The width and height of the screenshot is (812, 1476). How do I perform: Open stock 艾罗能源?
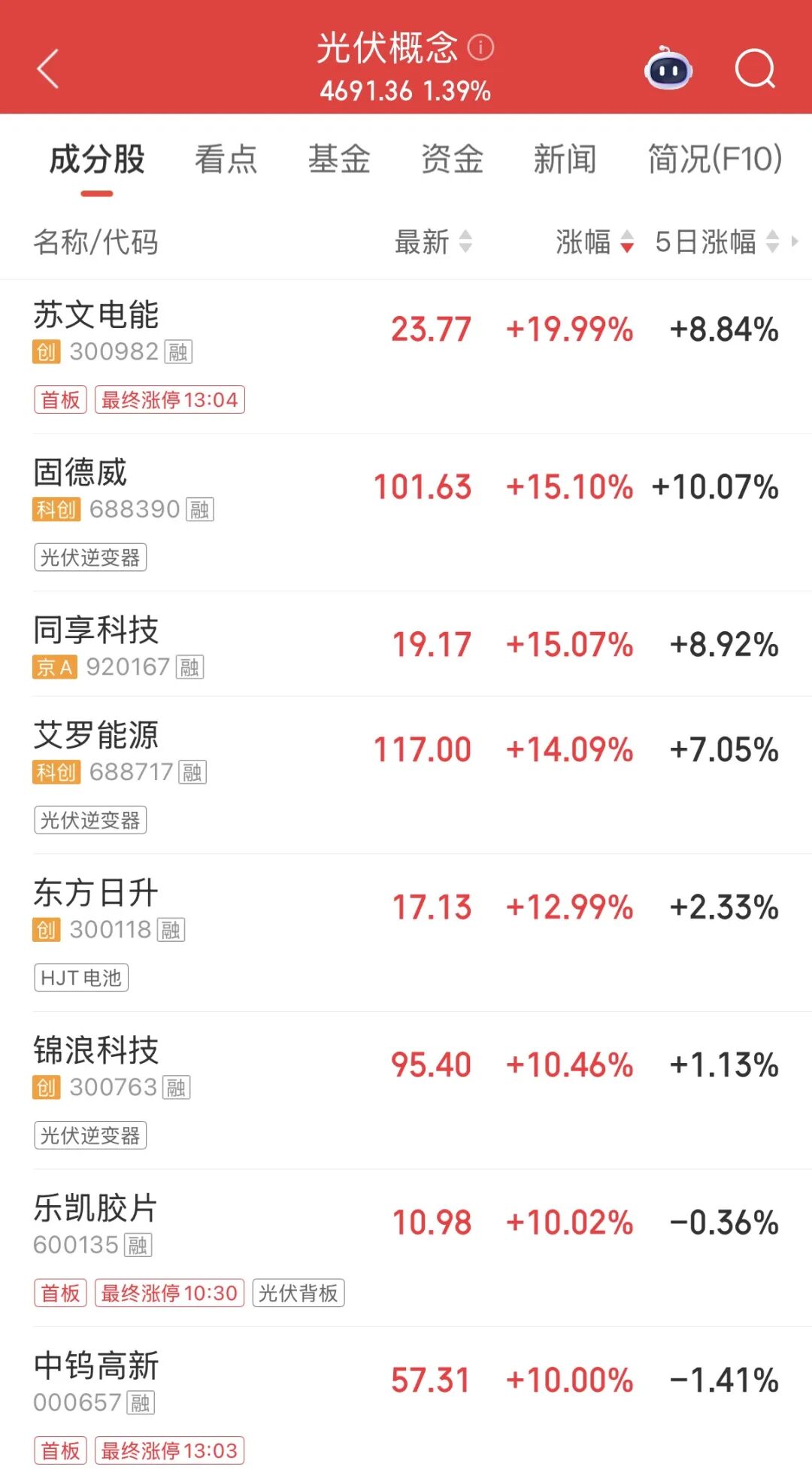[96, 735]
